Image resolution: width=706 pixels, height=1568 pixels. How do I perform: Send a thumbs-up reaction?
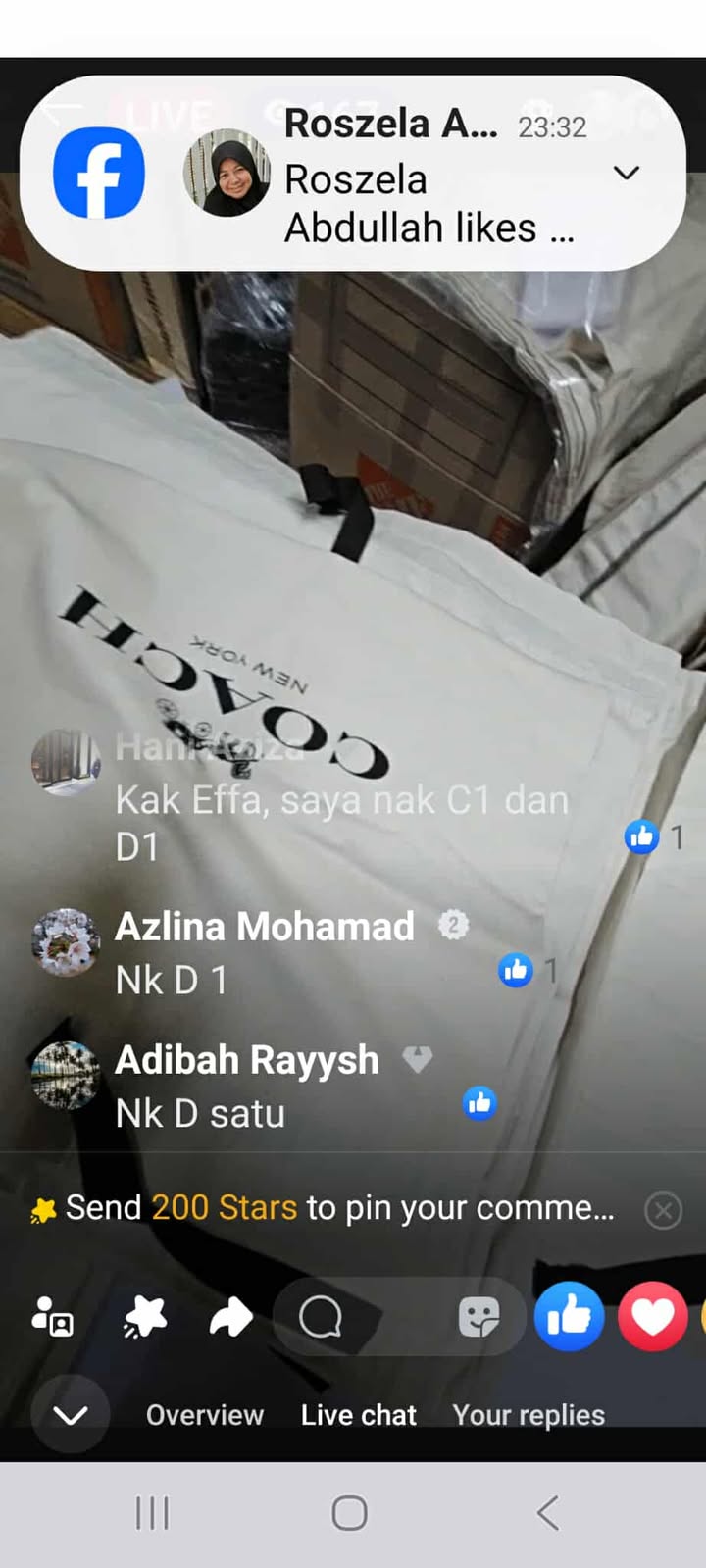(569, 1317)
